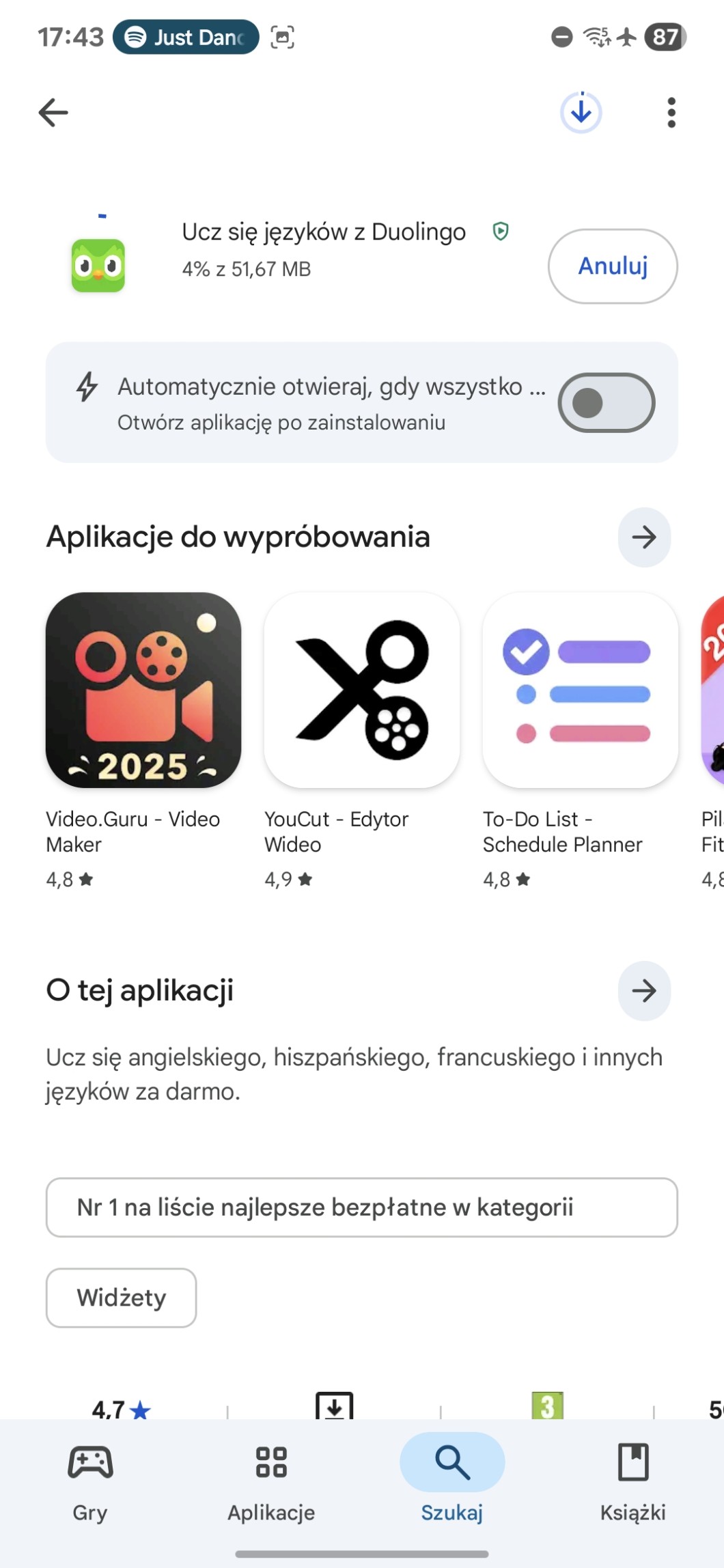This screenshot has height=1568, width=724.
Task: Select the Nr 1 na liście chip
Action: pyautogui.click(x=362, y=1207)
